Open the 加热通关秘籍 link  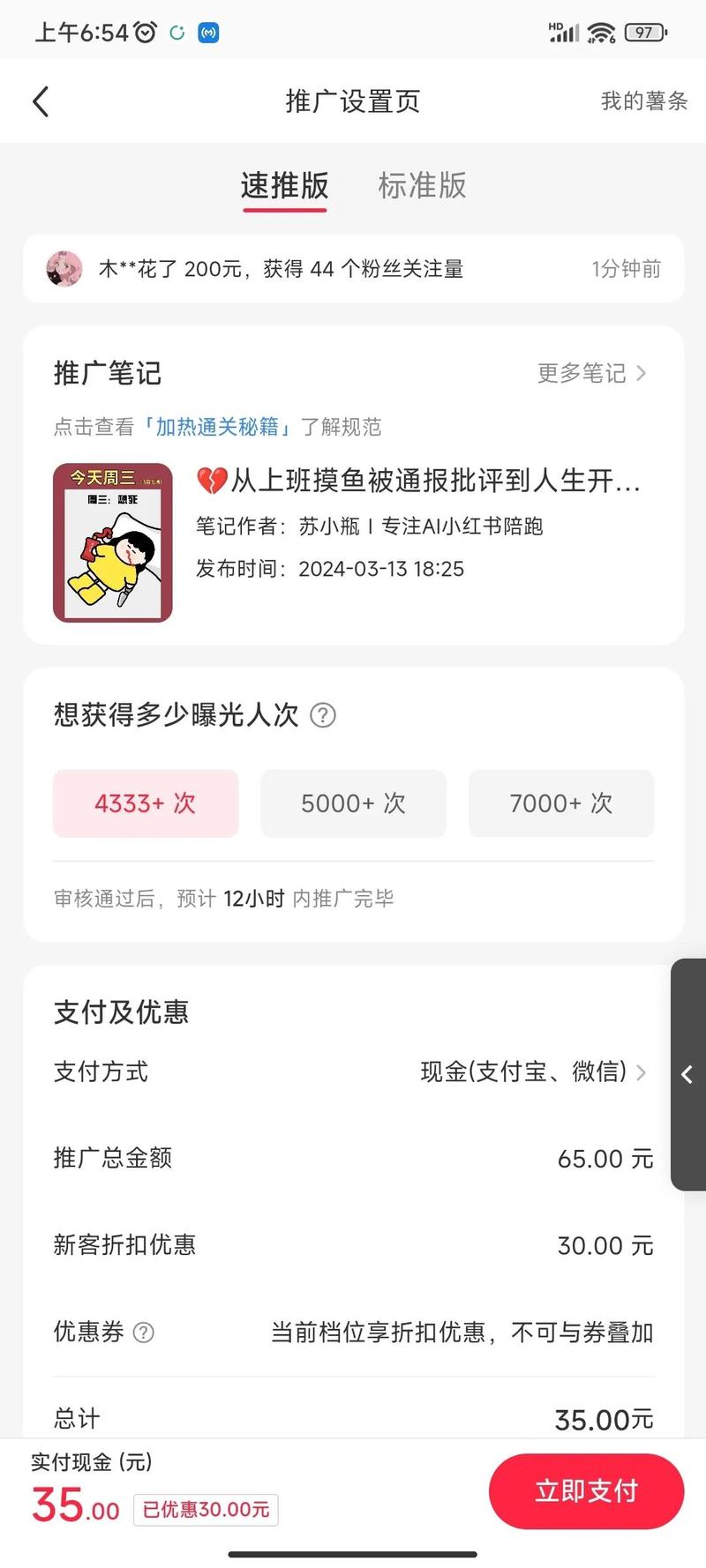[217, 427]
